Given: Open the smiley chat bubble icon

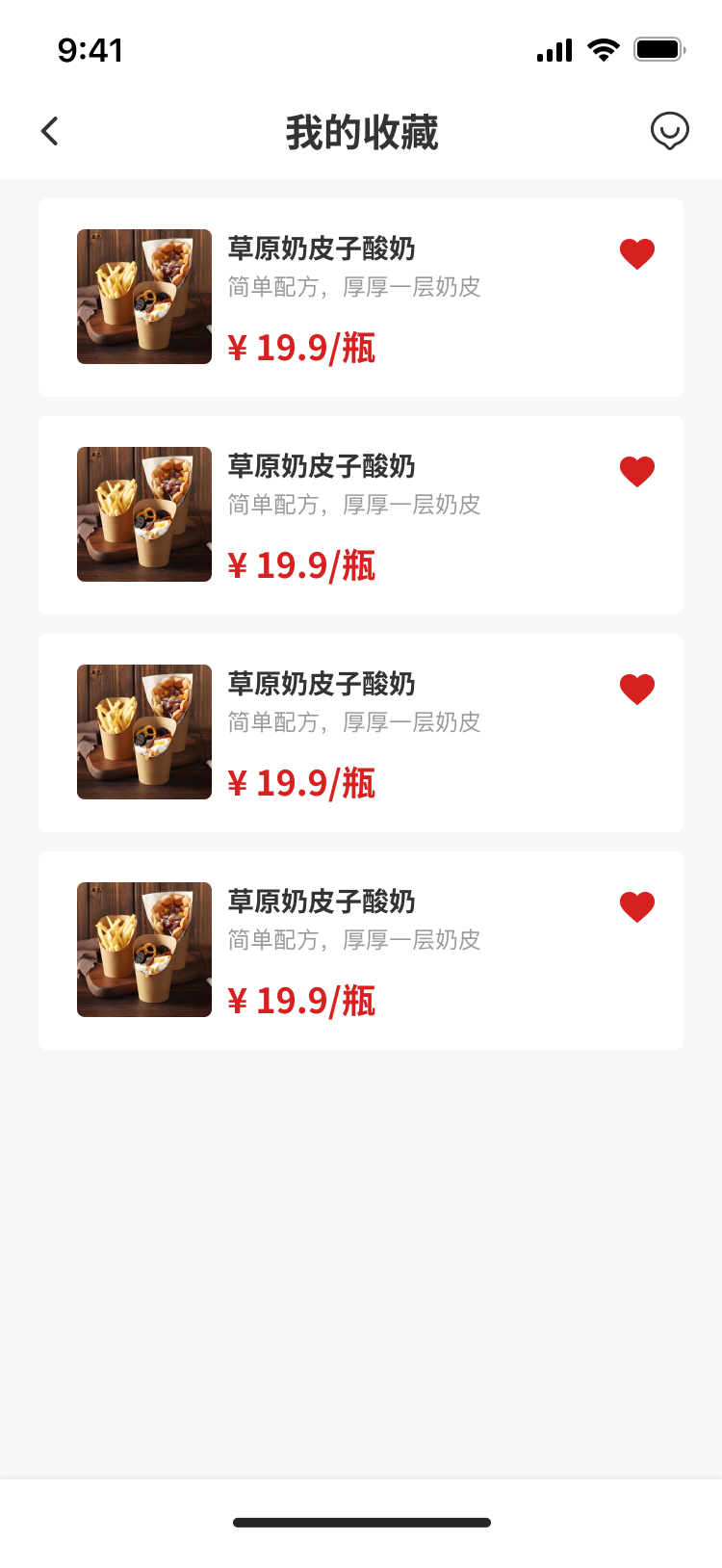Looking at the screenshot, I should tap(669, 130).
